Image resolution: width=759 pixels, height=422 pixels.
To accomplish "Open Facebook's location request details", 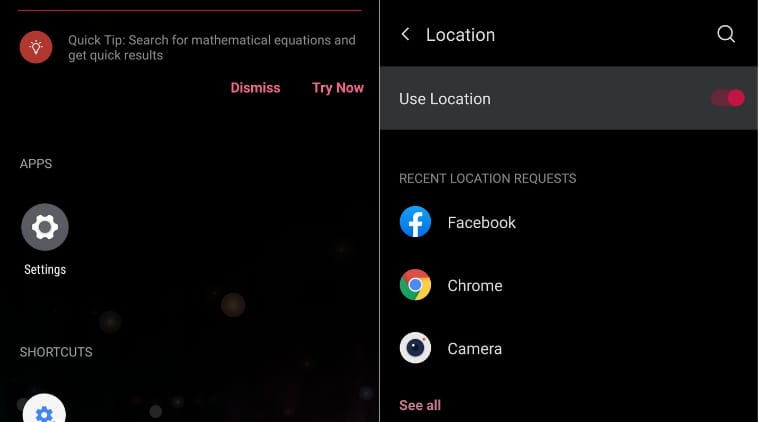I will coord(481,222).
